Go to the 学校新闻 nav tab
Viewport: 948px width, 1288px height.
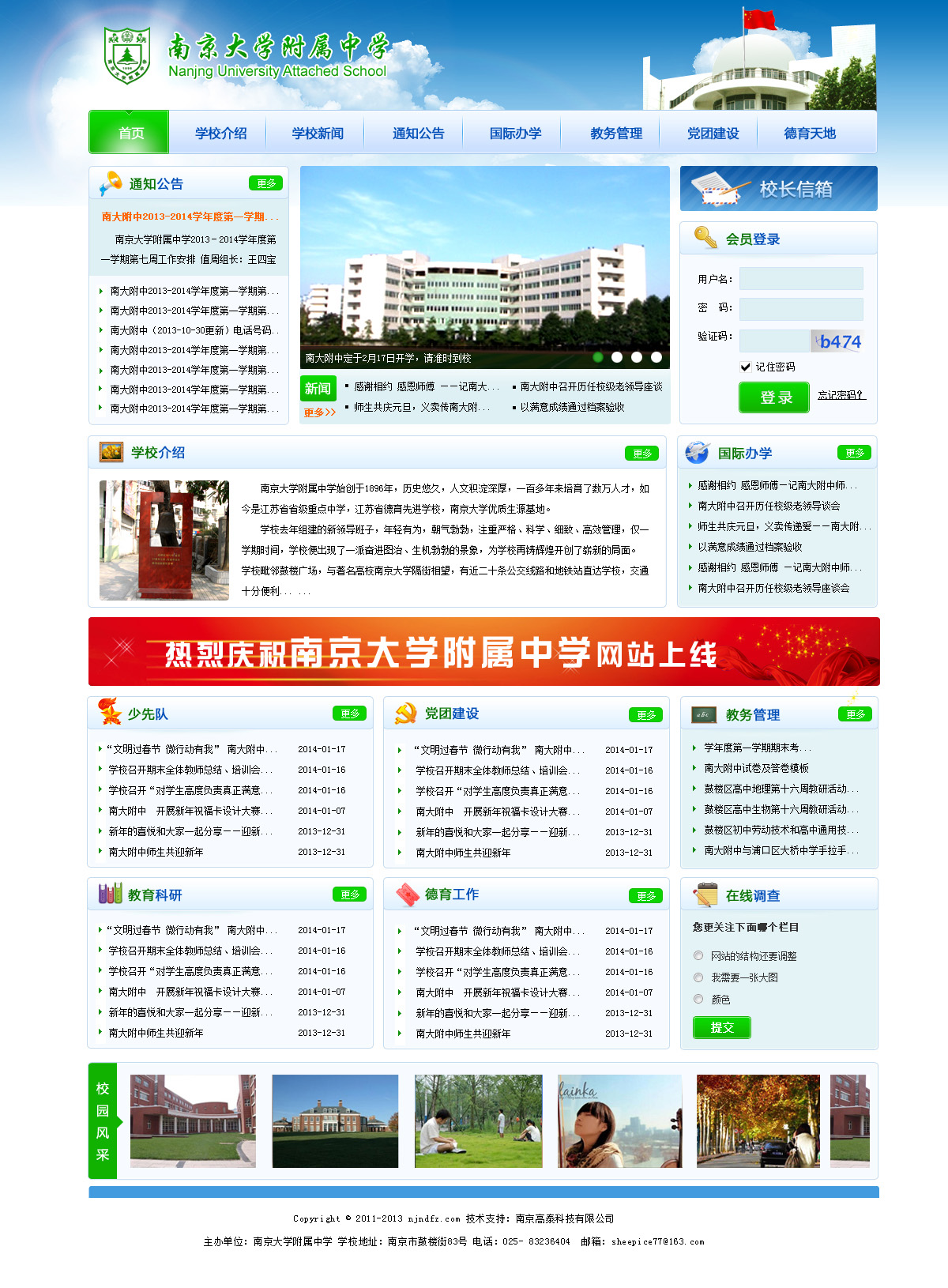tap(318, 133)
